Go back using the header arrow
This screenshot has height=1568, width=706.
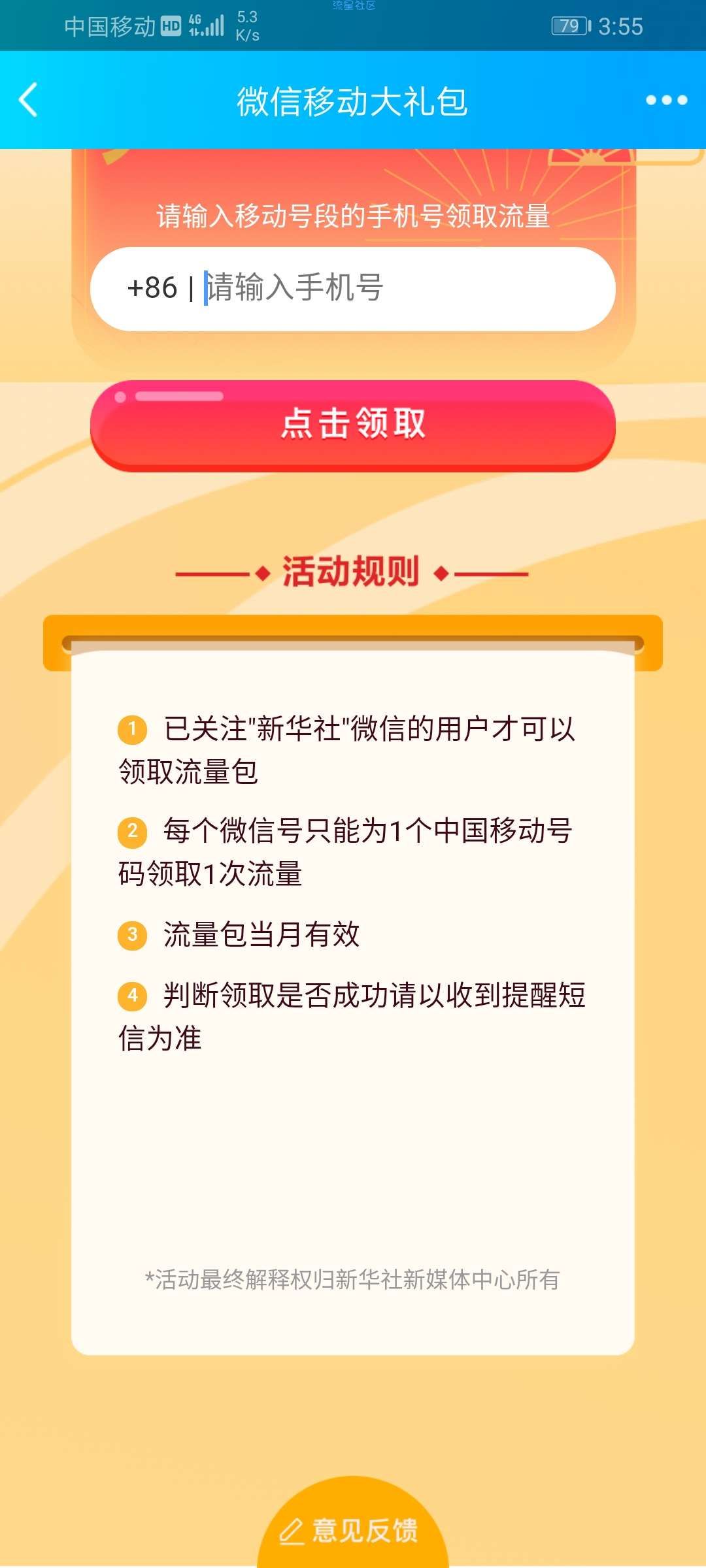(x=29, y=100)
